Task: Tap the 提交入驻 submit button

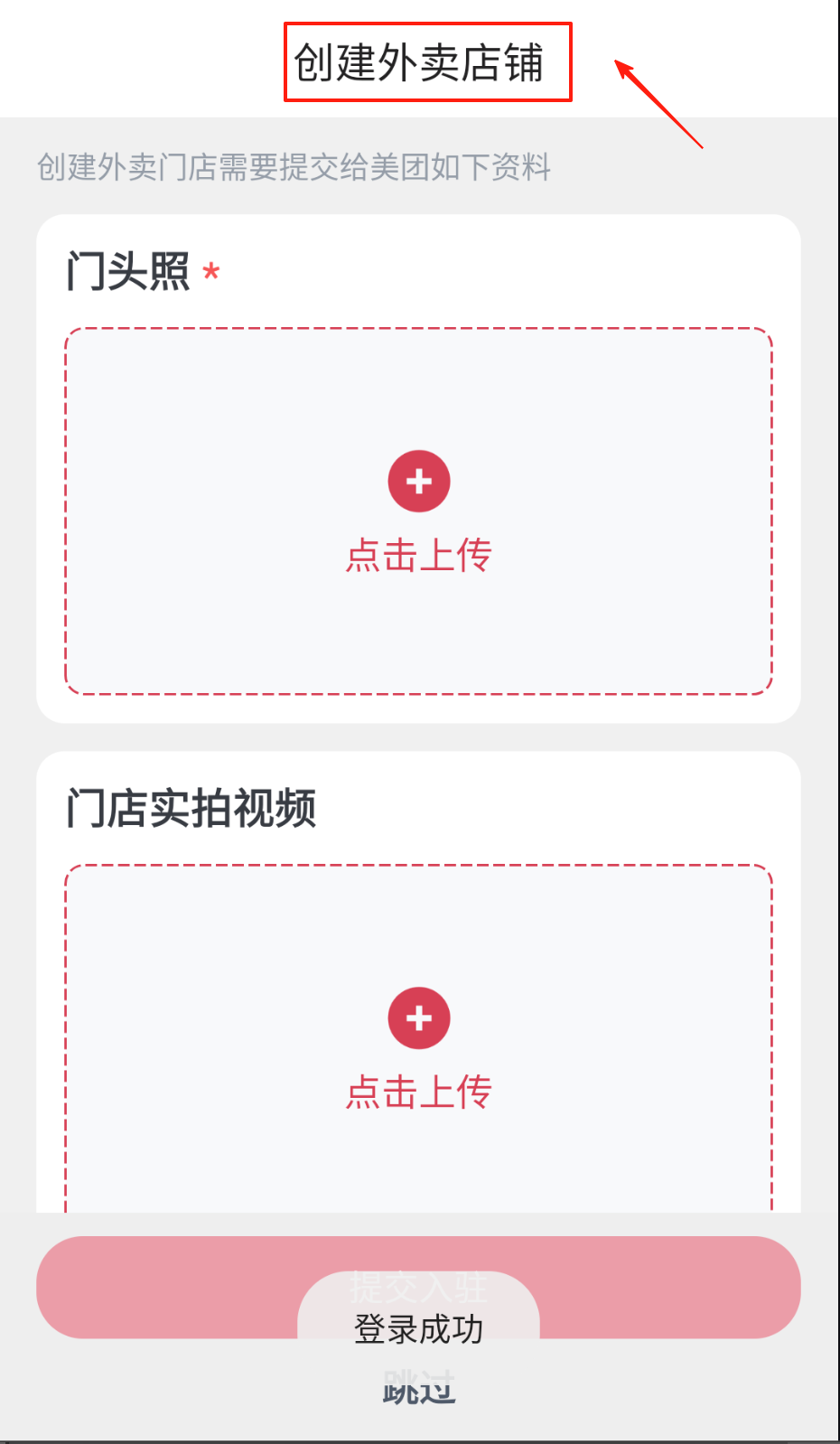Action: pos(181,1287)
